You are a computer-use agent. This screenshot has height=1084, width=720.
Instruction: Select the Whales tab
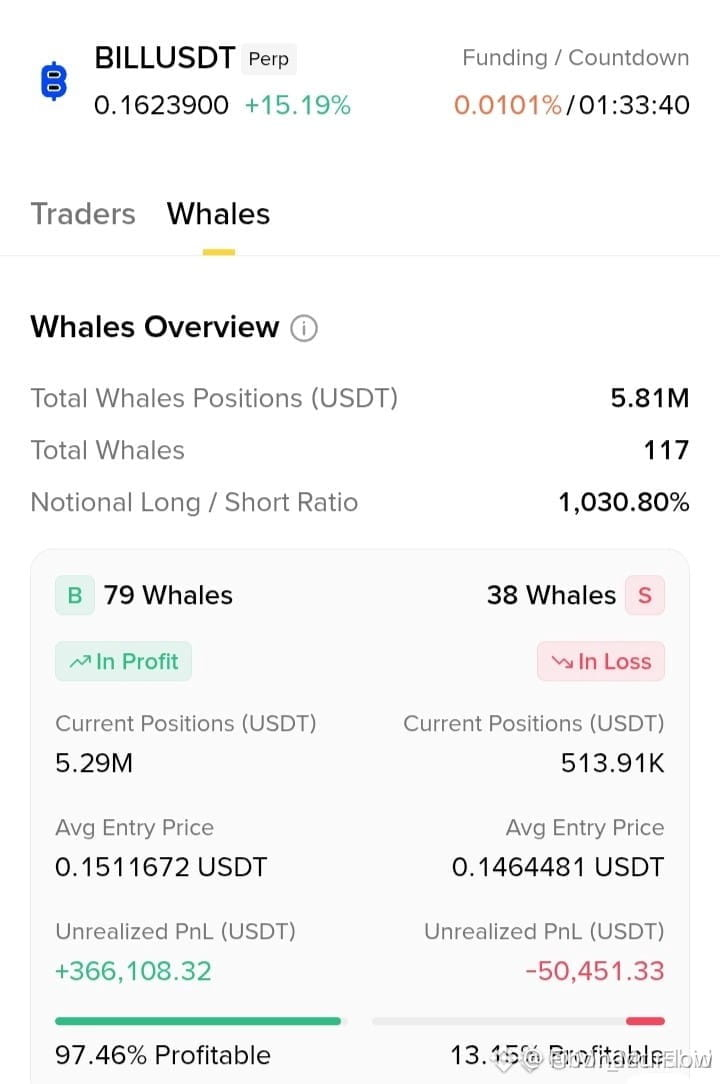(218, 214)
